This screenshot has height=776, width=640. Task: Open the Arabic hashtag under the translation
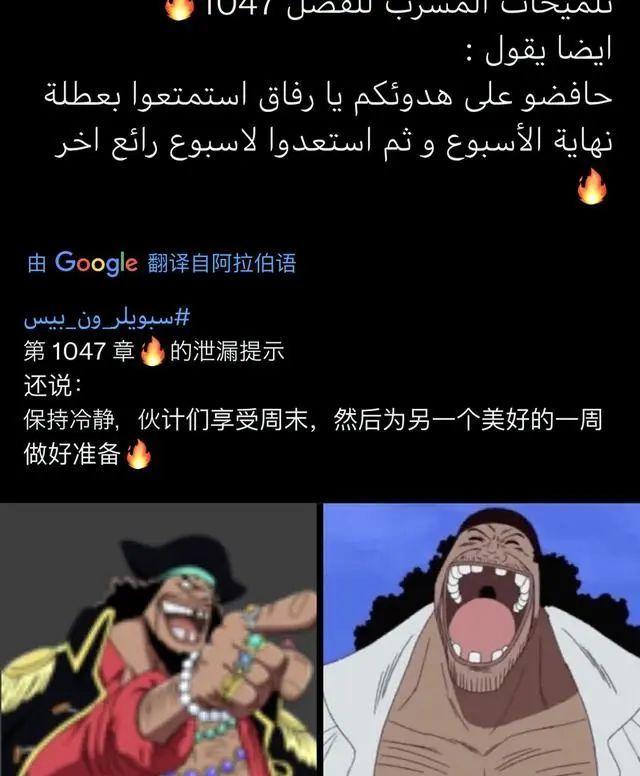coord(107,318)
